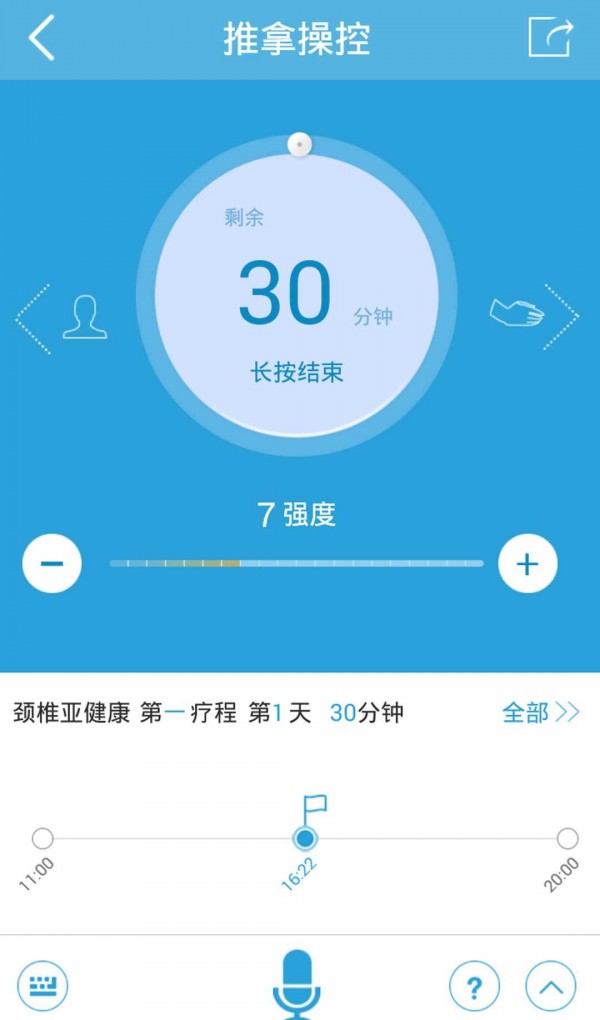Select the 16:22 flagged timeline point

(306, 838)
